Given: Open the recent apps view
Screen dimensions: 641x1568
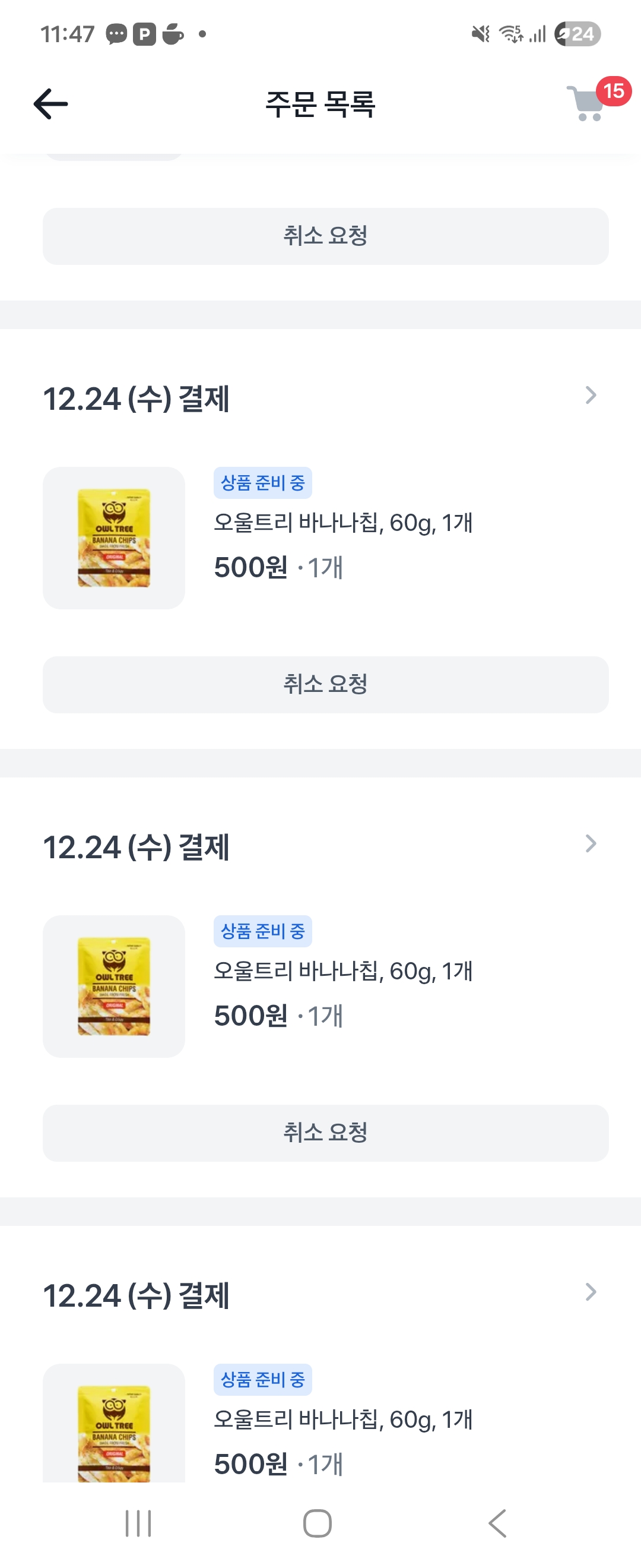Looking at the screenshot, I should pyautogui.click(x=138, y=1523).
